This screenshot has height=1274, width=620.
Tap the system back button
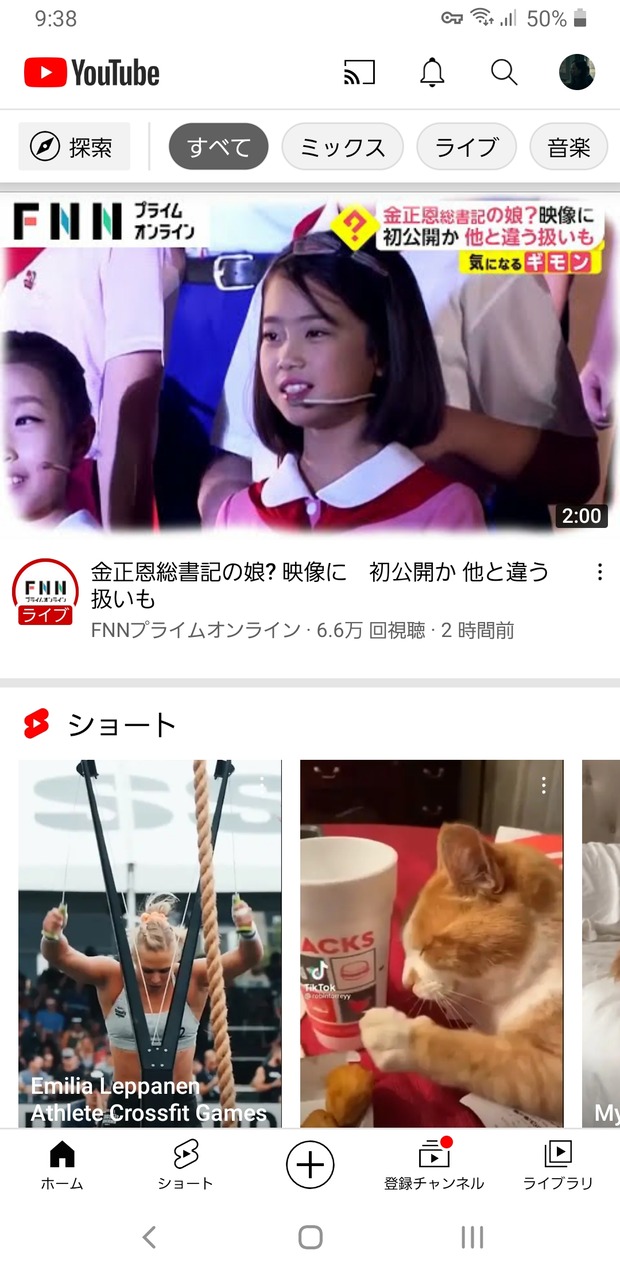pos(149,1237)
